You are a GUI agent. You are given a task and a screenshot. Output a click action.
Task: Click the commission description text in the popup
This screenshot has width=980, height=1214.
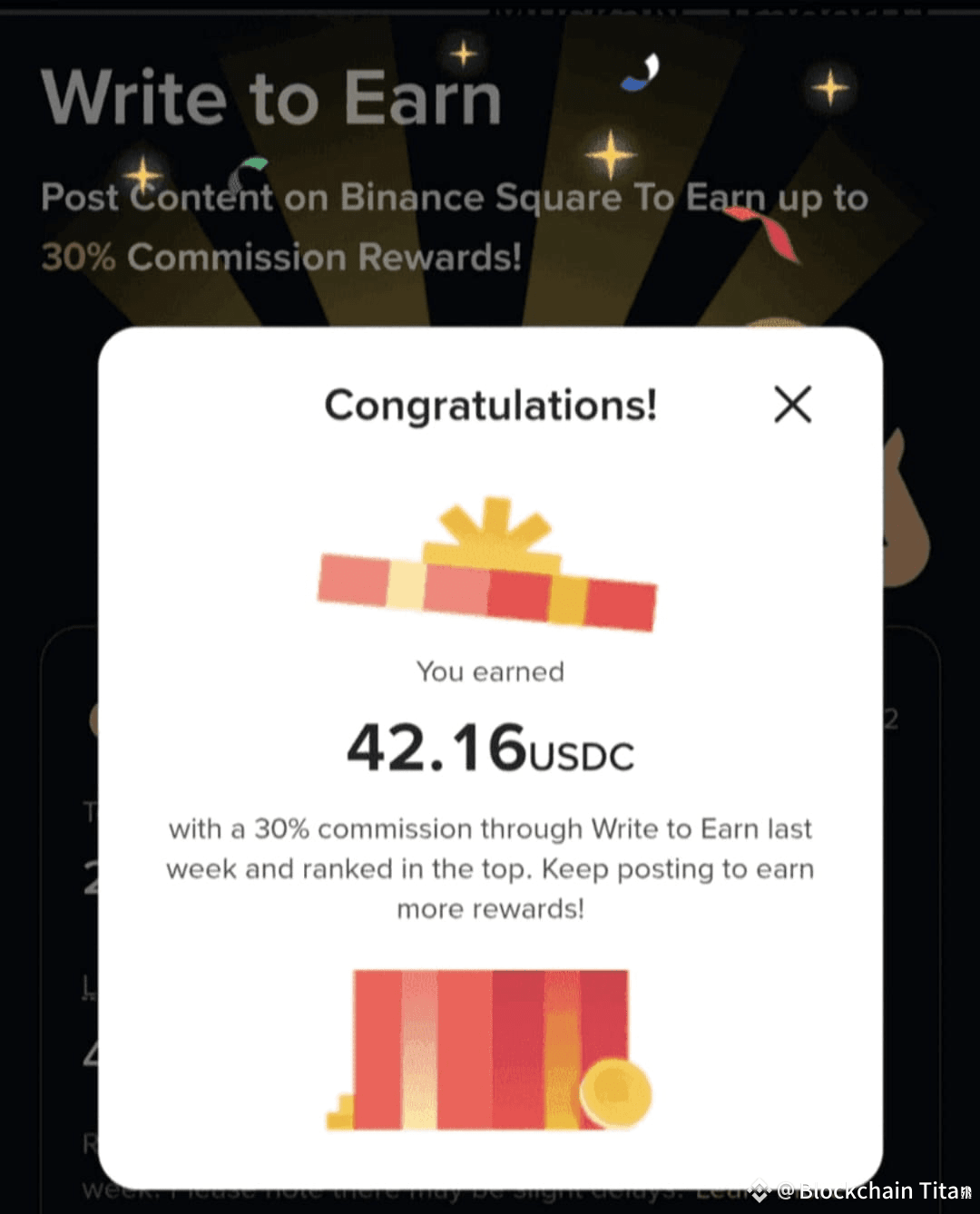point(490,868)
